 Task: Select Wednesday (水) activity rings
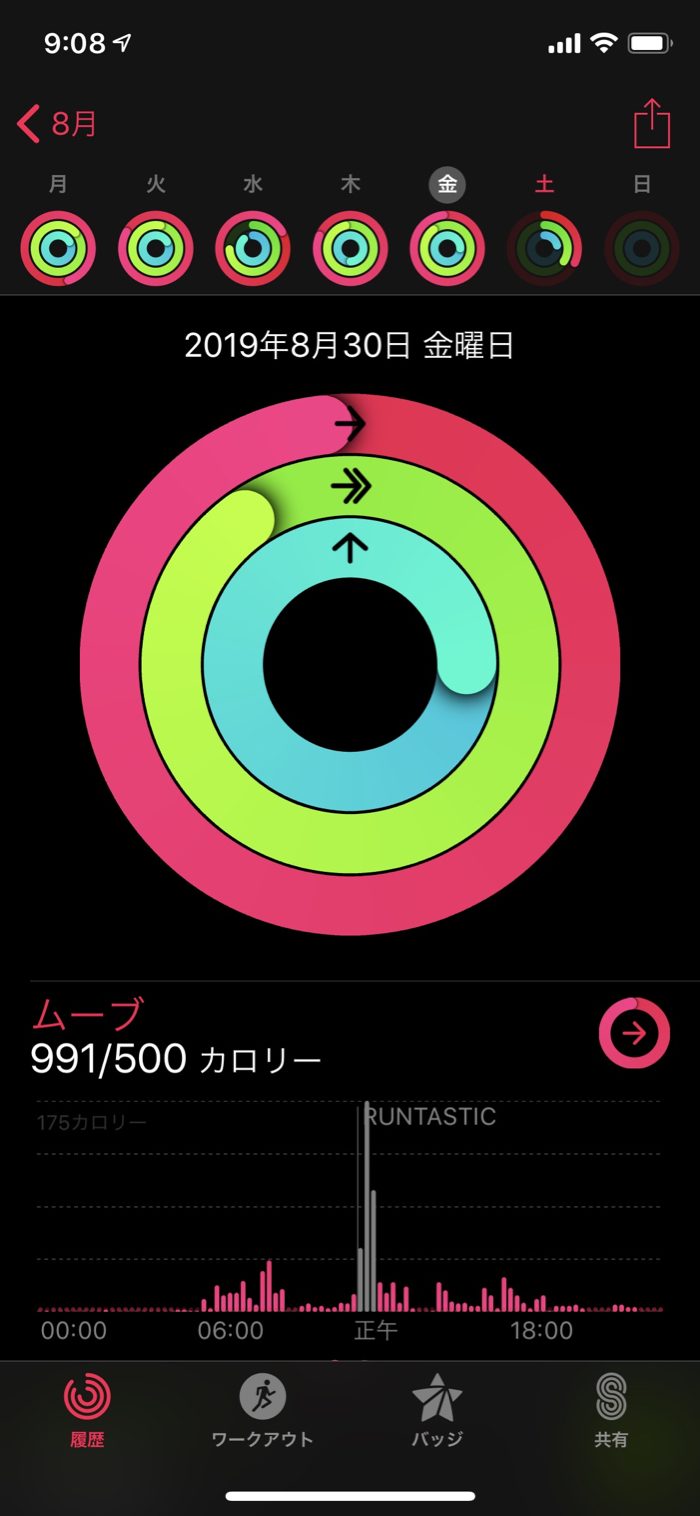(x=253, y=247)
